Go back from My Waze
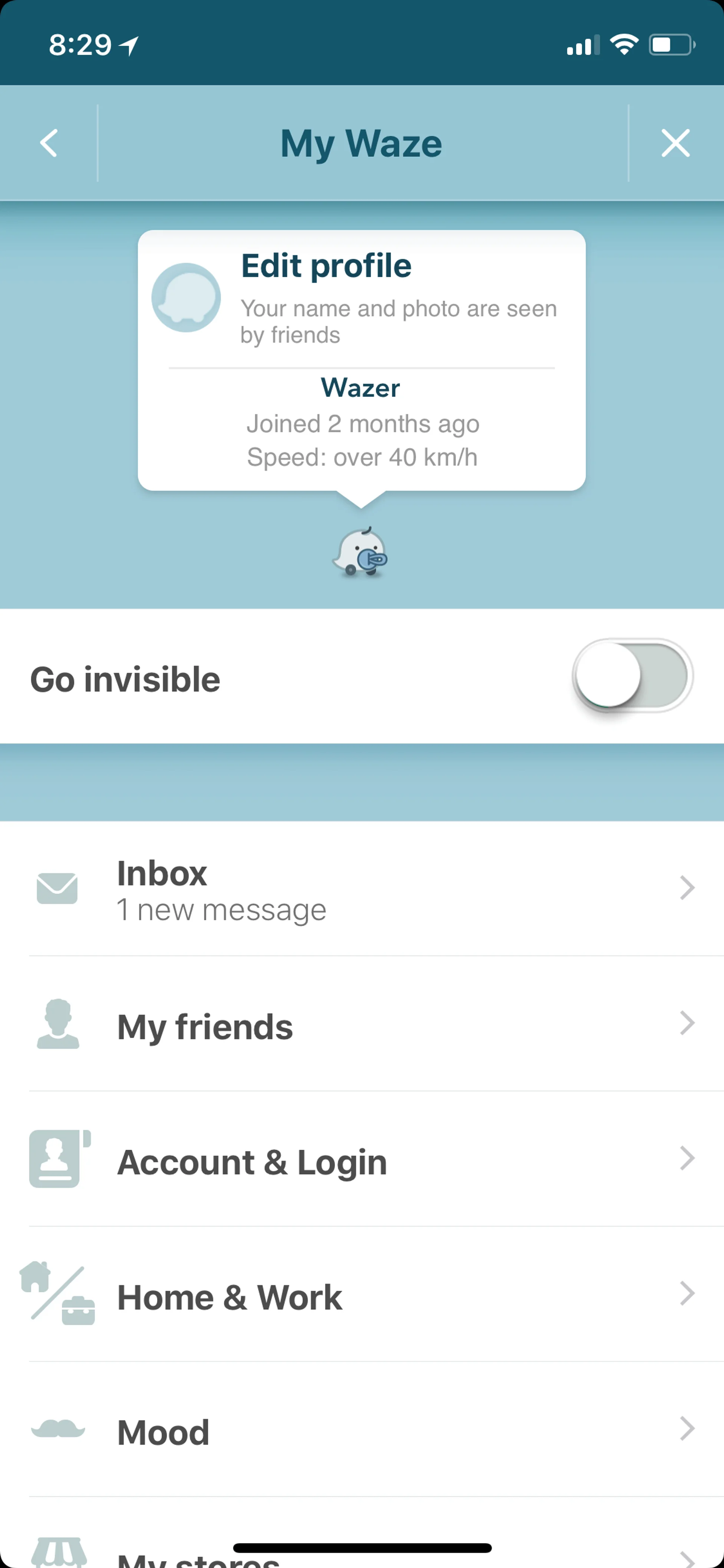This screenshot has width=724, height=1568. tap(49, 144)
